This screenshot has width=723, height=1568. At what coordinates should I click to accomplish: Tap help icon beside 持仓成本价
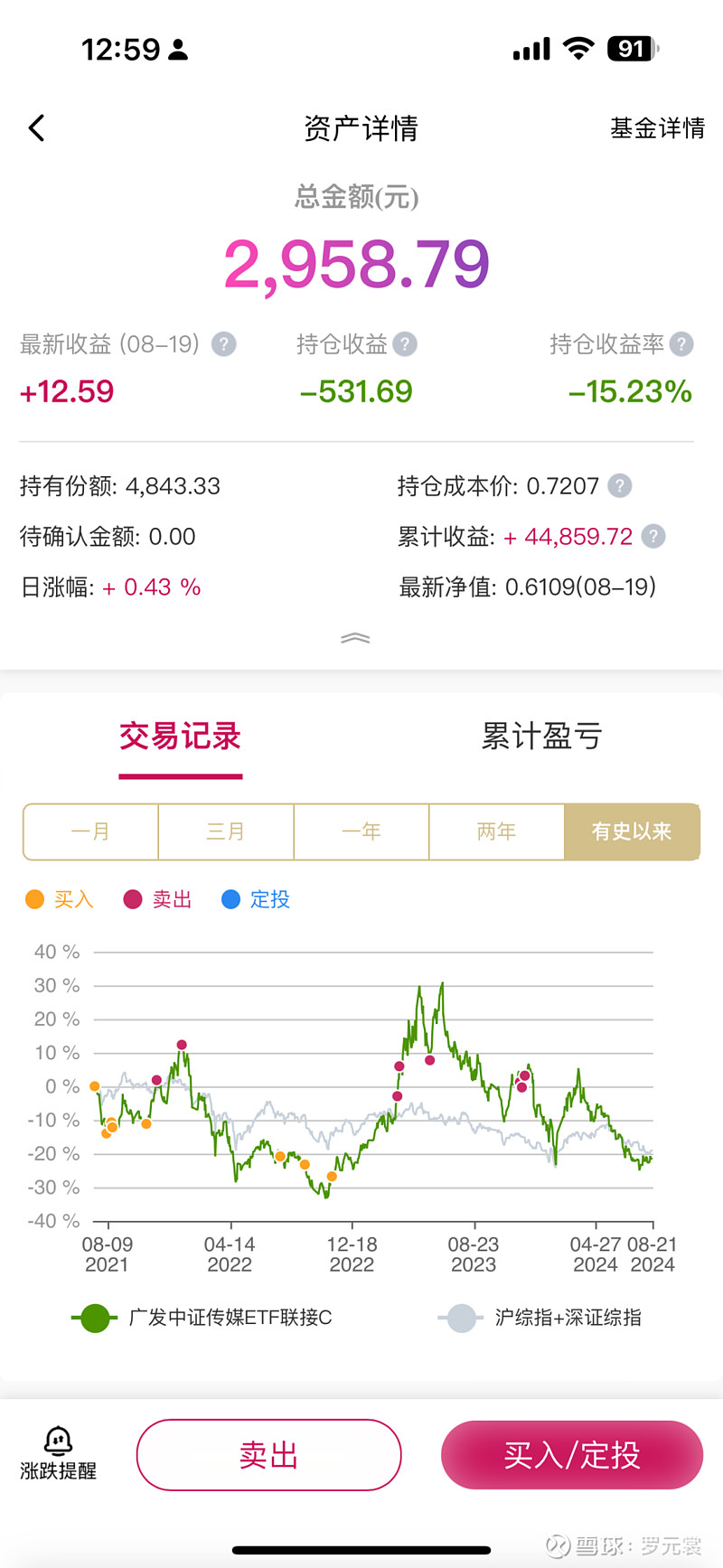[x=619, y=486]
